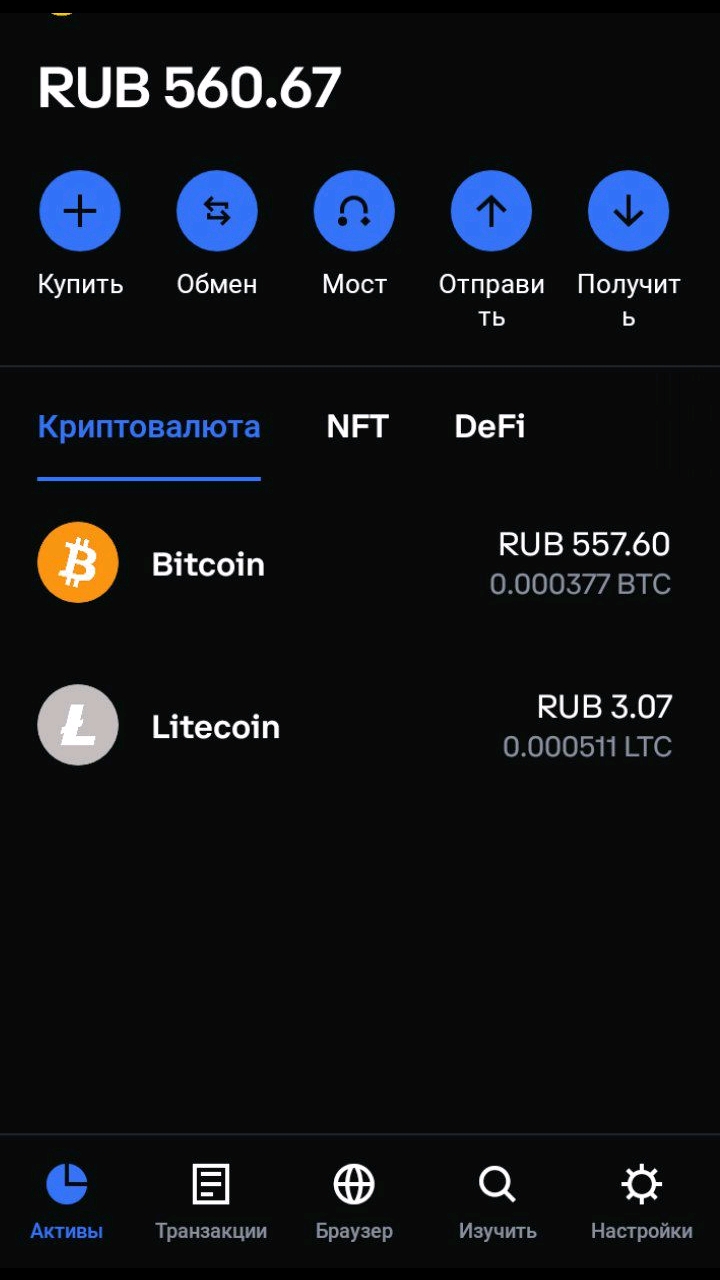The image size is (720, 1280).
Task: Open the Обмен swap icon
Action: (217, 210)
